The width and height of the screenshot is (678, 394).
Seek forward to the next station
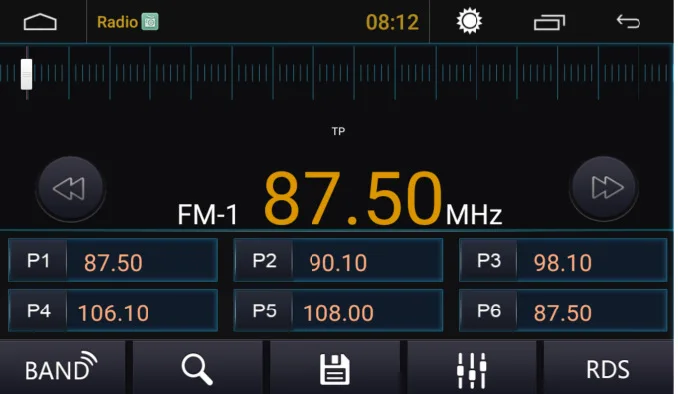tap(604, 188)
